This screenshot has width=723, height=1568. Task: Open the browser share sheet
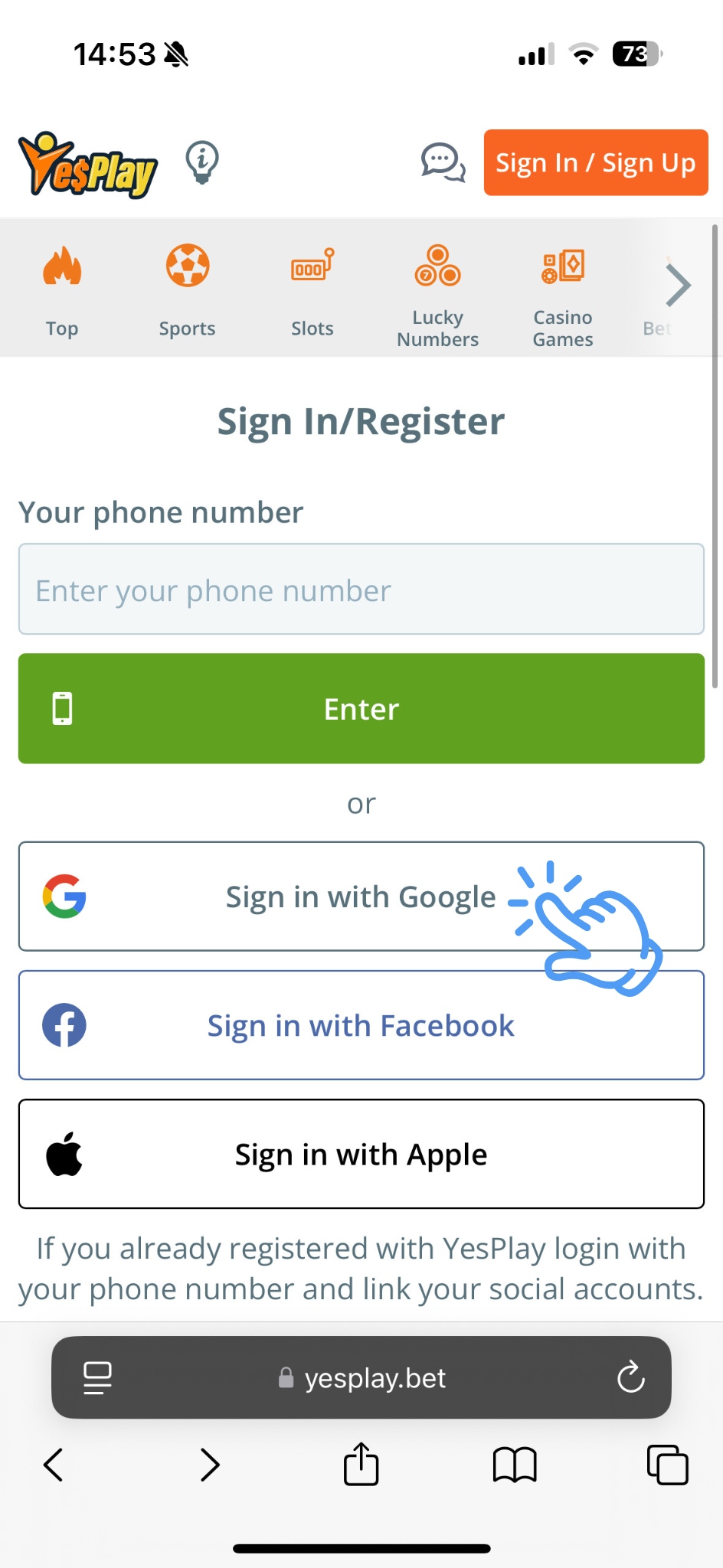361,1465
